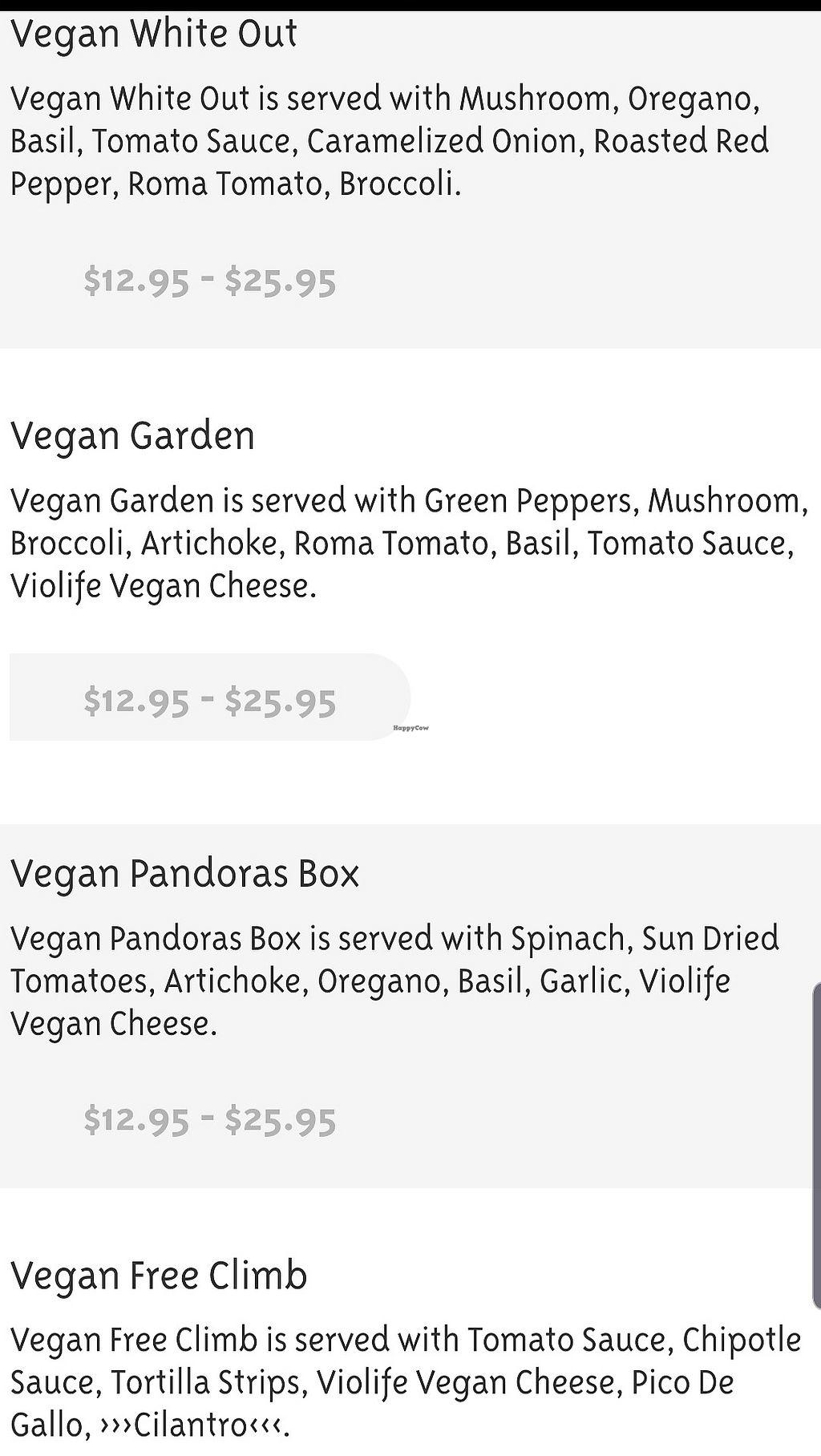The height and width of the screenshot is (1456, 821).
Task: Select the Vegan Garden pizza item
Action: coord(132,436)
